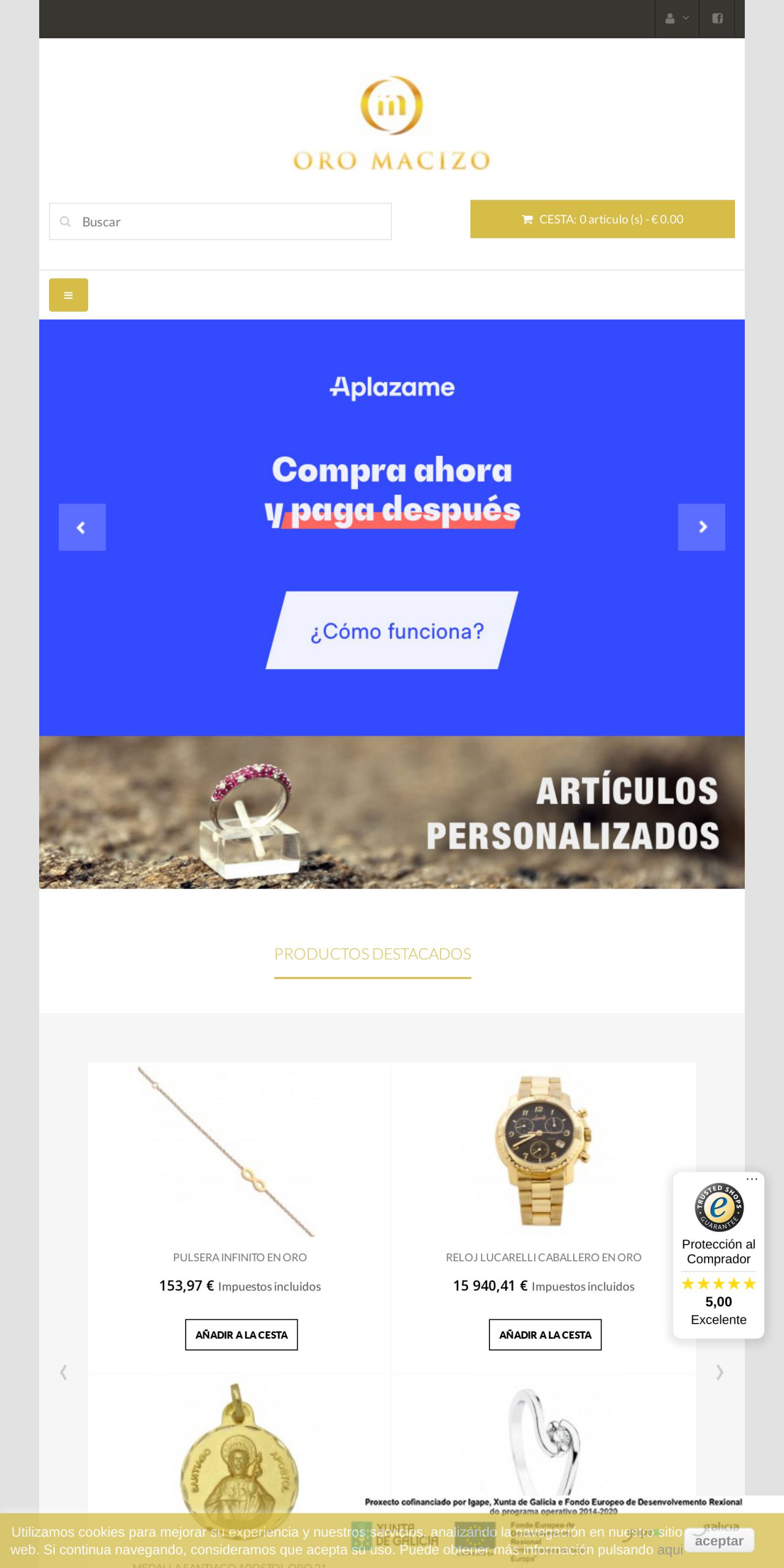Select the Productos Destacados heading

click(x=372, y=954)
